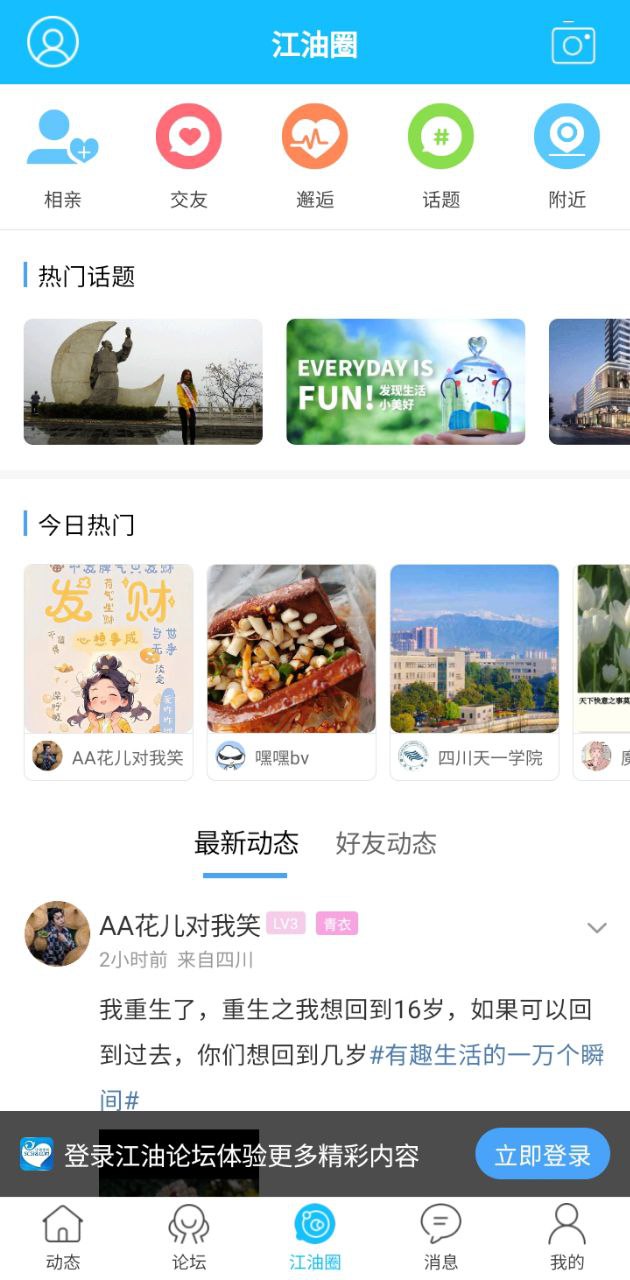The height and width of the screenshot is (1280, 630).
Task: Open the 相亲 matchmaking section
Action: pyautogui.click(x=62, y=158)
